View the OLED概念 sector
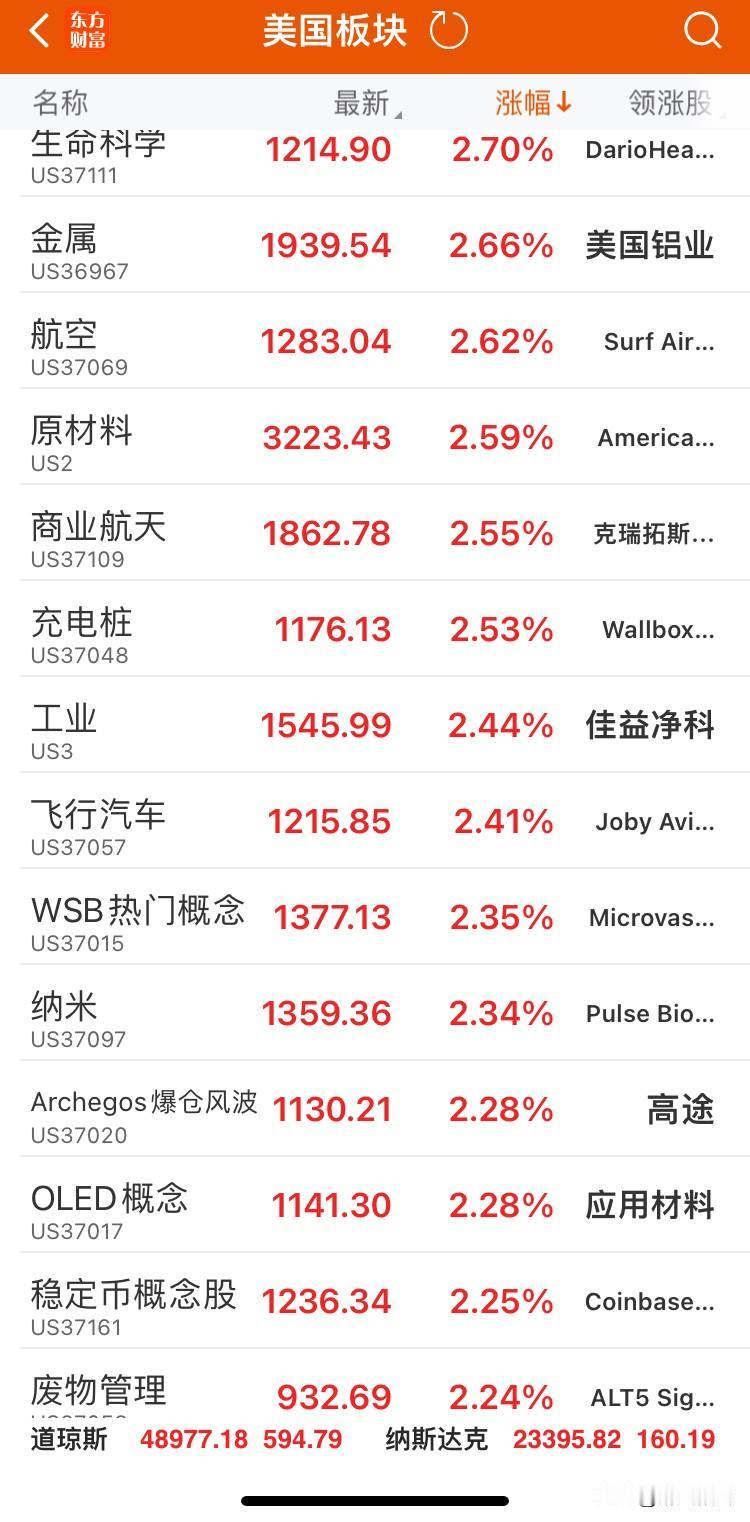This screenshot has width=750, height=1522. [375, 1205]
